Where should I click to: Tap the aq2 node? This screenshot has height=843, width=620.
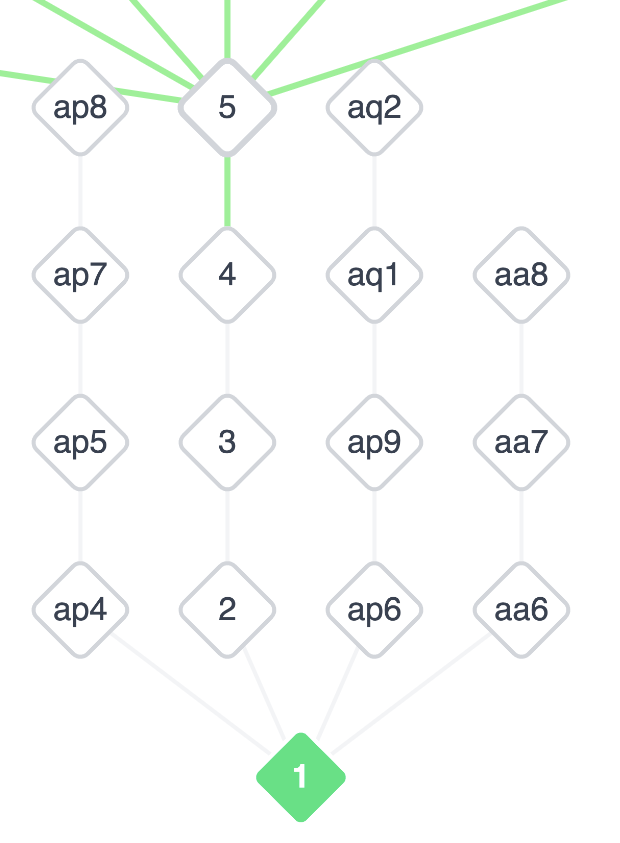pos(374,107)
